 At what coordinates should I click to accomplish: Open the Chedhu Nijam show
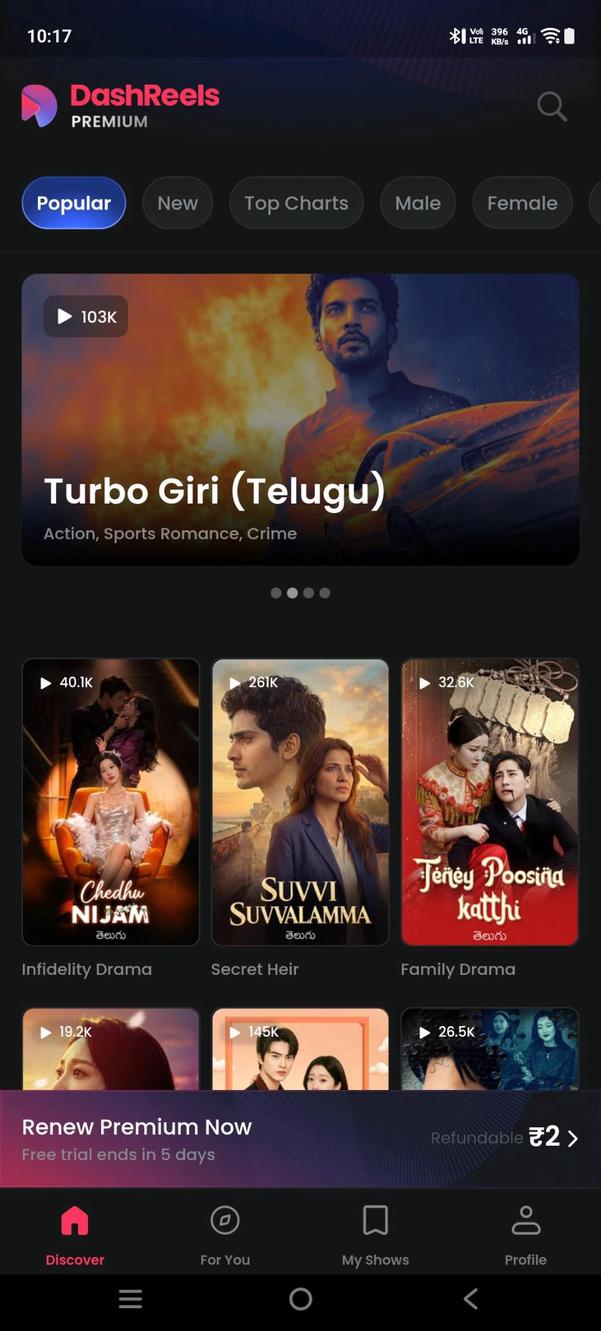[x=111, y=802]
